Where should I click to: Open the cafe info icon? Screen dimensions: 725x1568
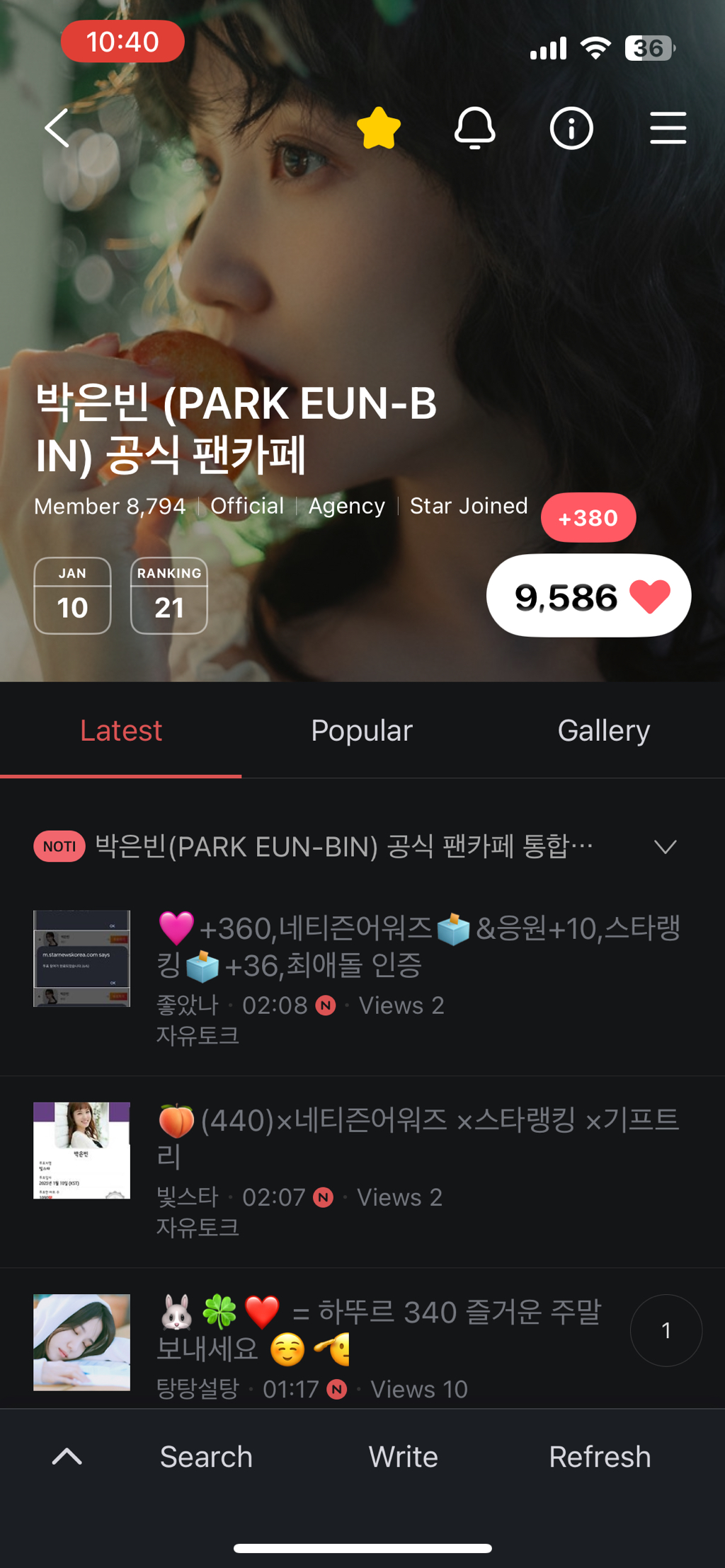(x=571, y=128)
